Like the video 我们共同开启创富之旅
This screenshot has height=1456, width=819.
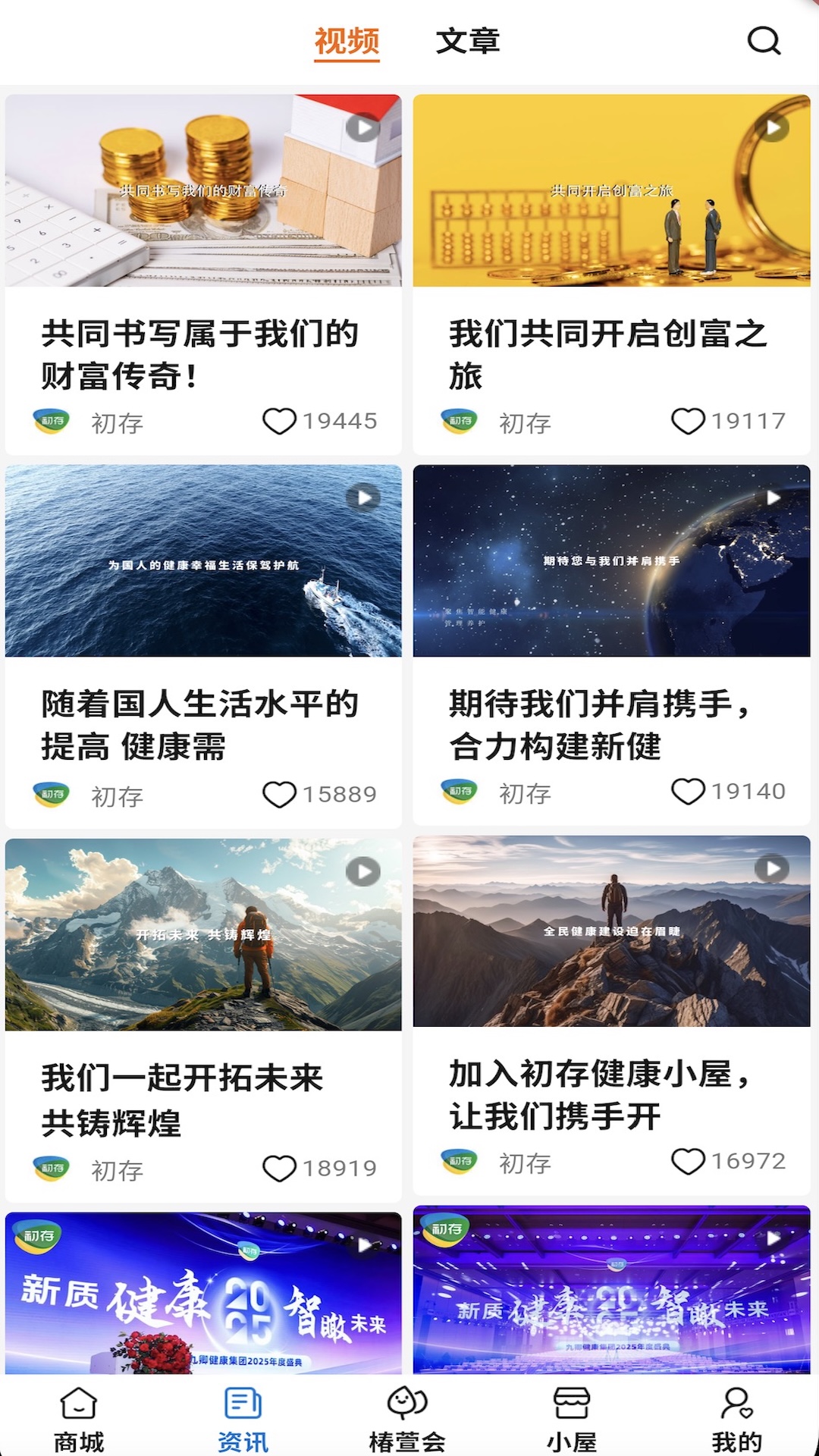(x=688, y=421)
